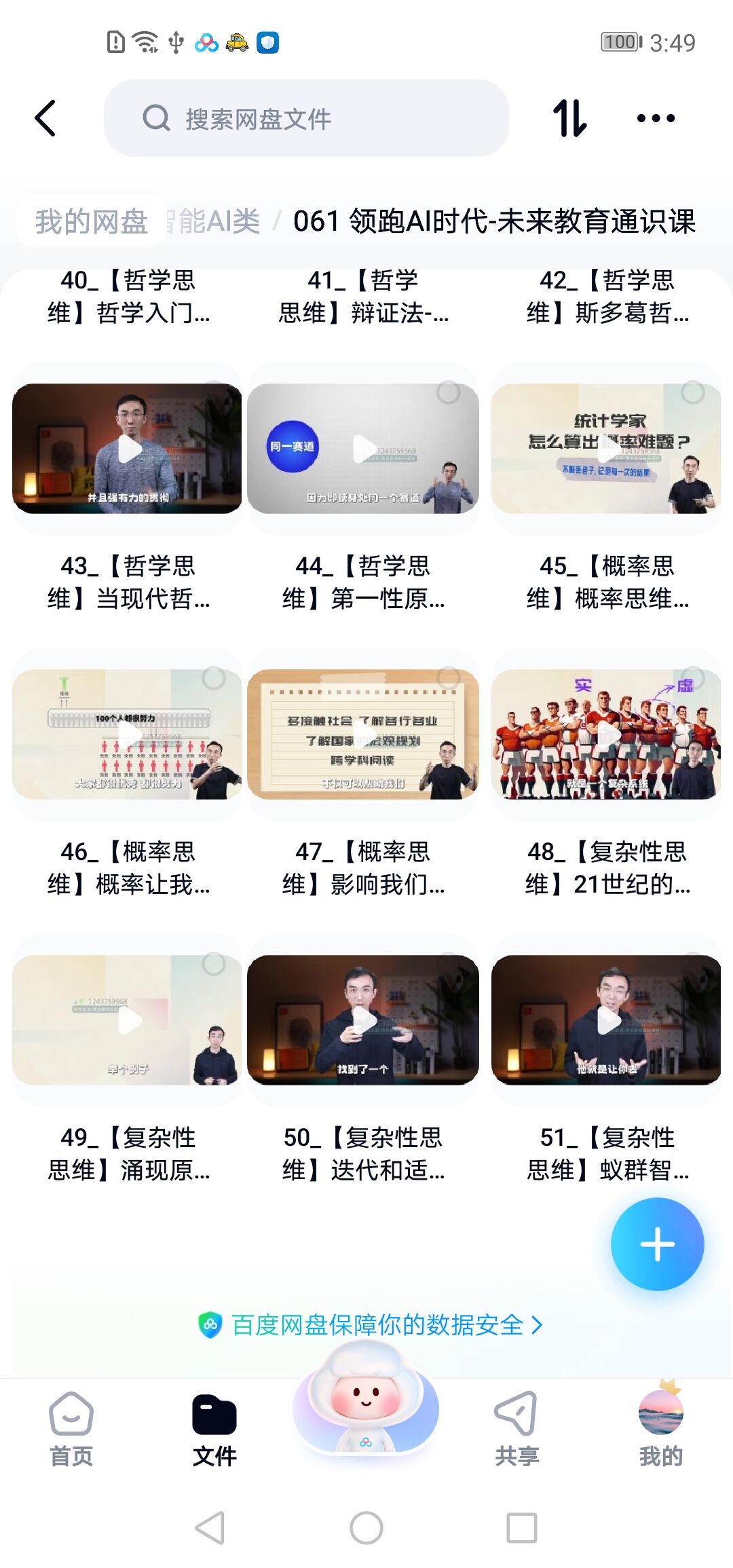Open the sort order options

[569, 119]
